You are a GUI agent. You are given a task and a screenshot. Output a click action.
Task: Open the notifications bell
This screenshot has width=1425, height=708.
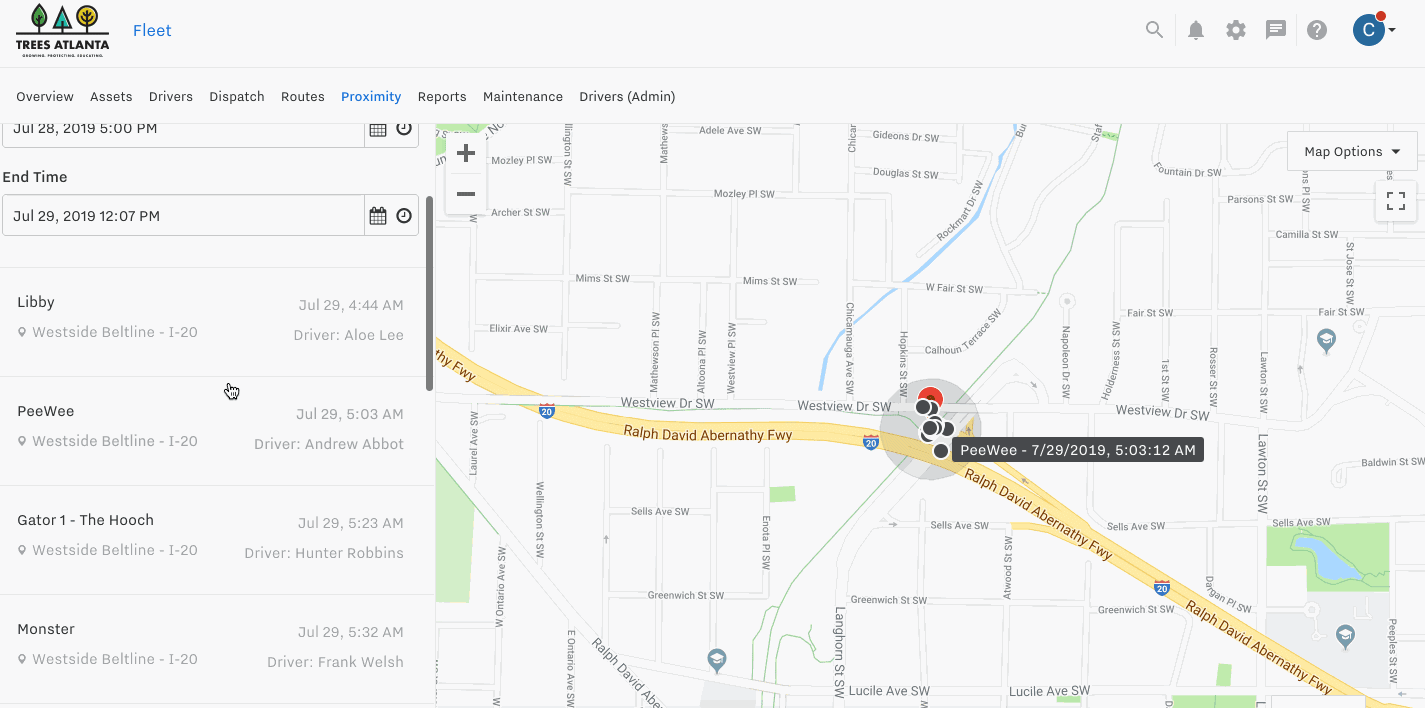[1195, 30]
